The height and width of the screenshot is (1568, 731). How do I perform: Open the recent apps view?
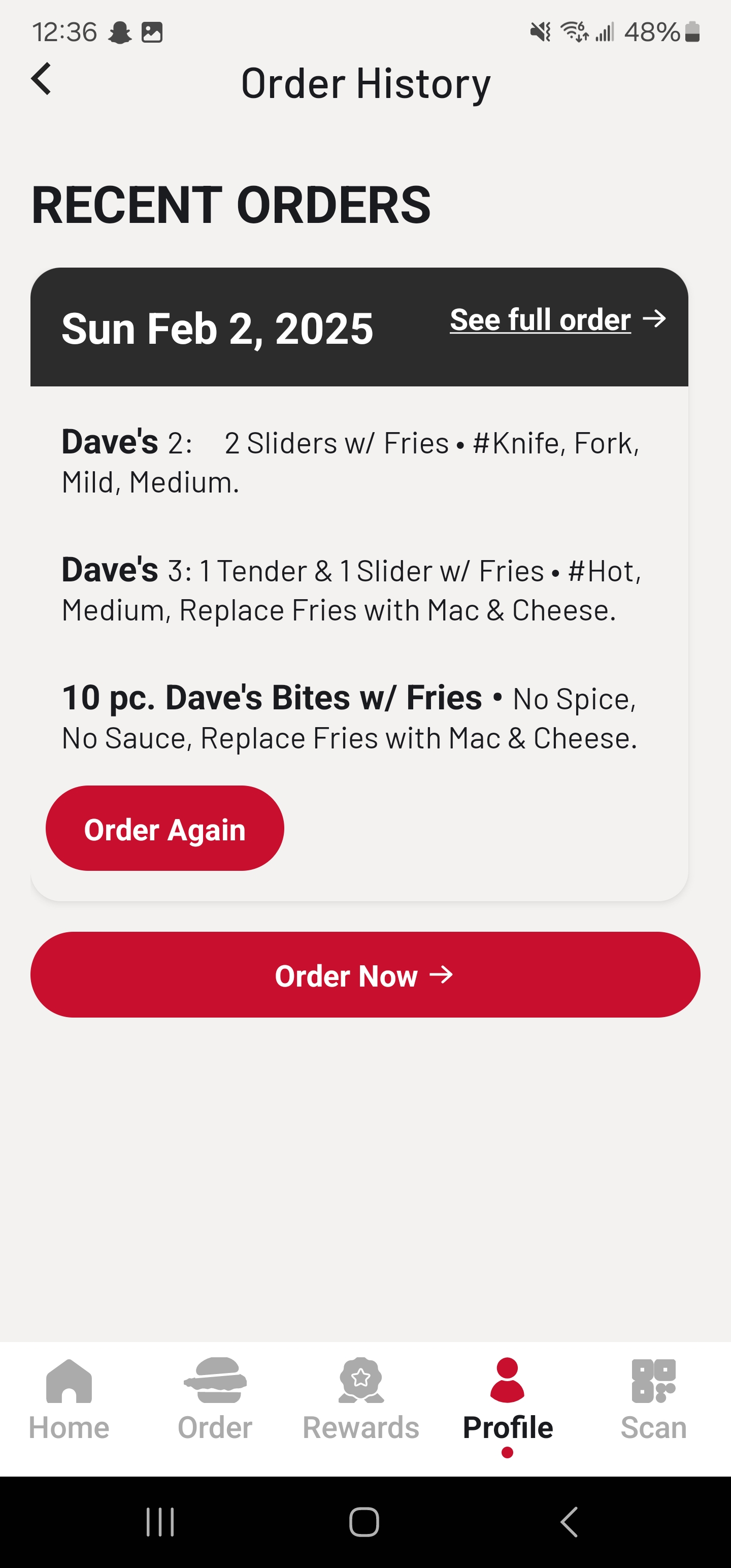(160, 1522)
